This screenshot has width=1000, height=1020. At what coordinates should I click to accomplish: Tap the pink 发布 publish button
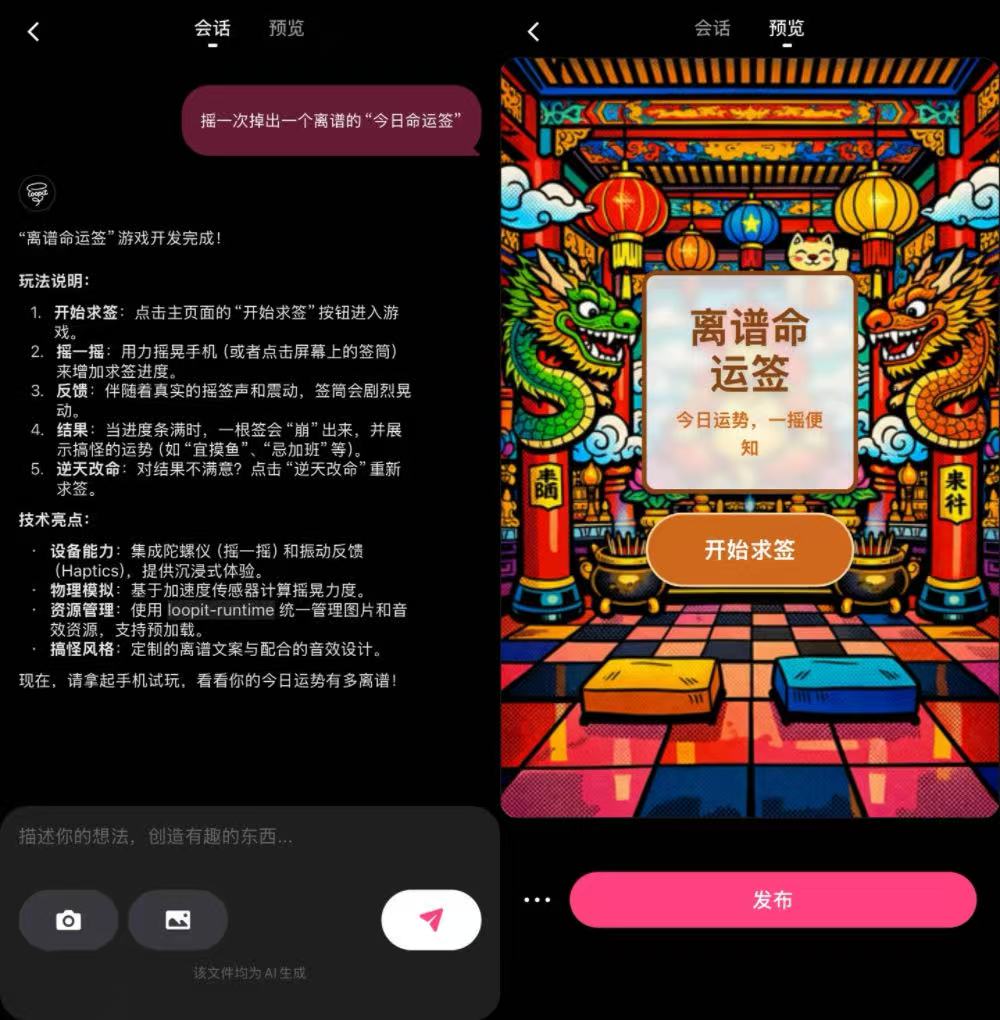pos(772,900)
